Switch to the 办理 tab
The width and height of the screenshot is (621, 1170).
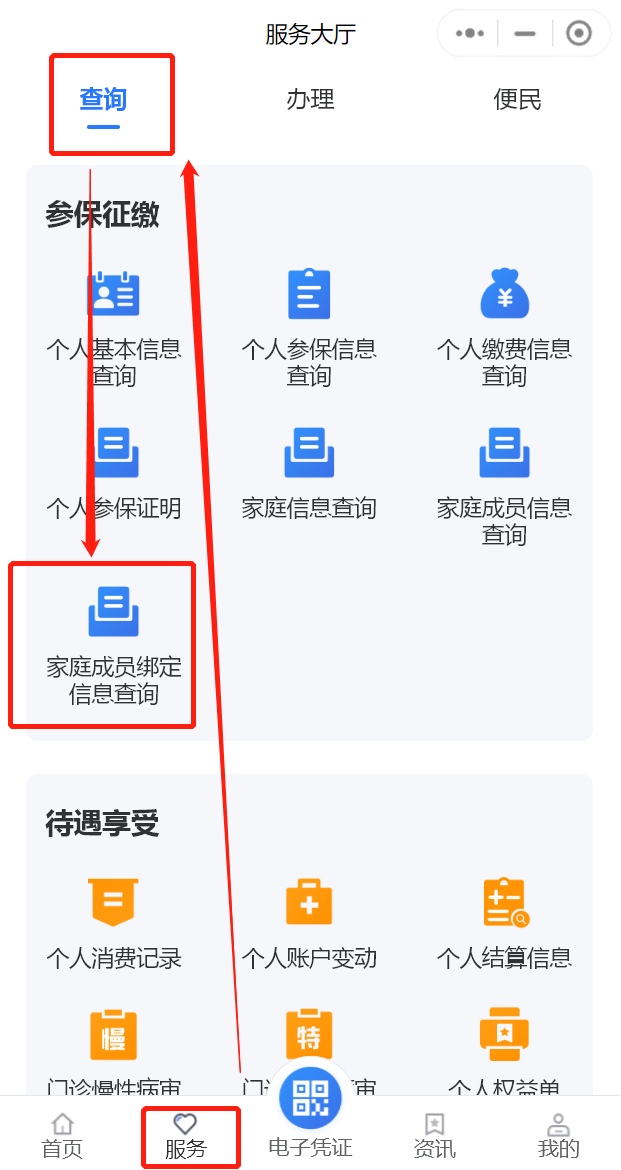click(x=310, y=100)
